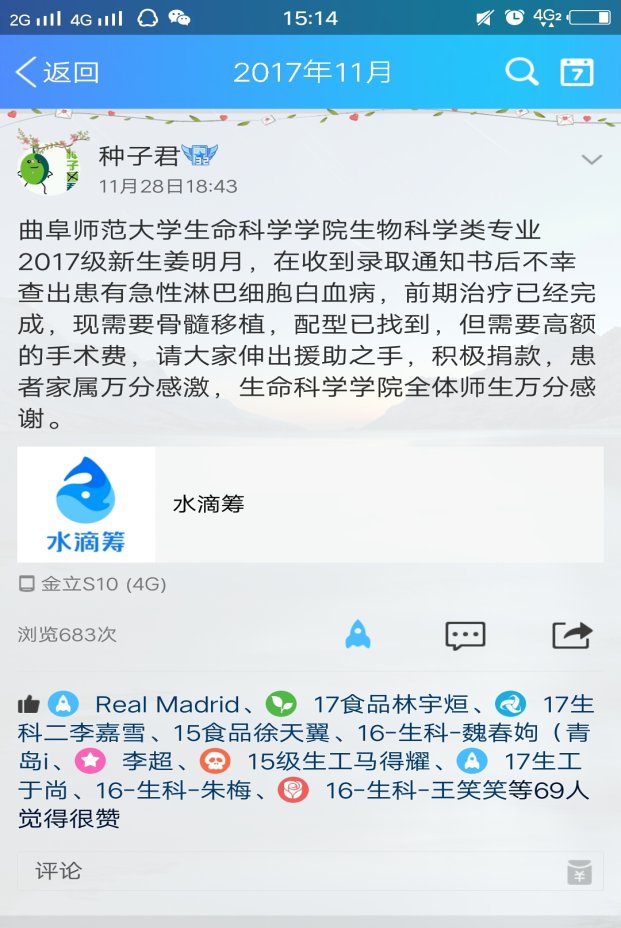Open the 水滴筹 link card
The width and height of the screenshot is (621, 928).
[x=310, y=505]
